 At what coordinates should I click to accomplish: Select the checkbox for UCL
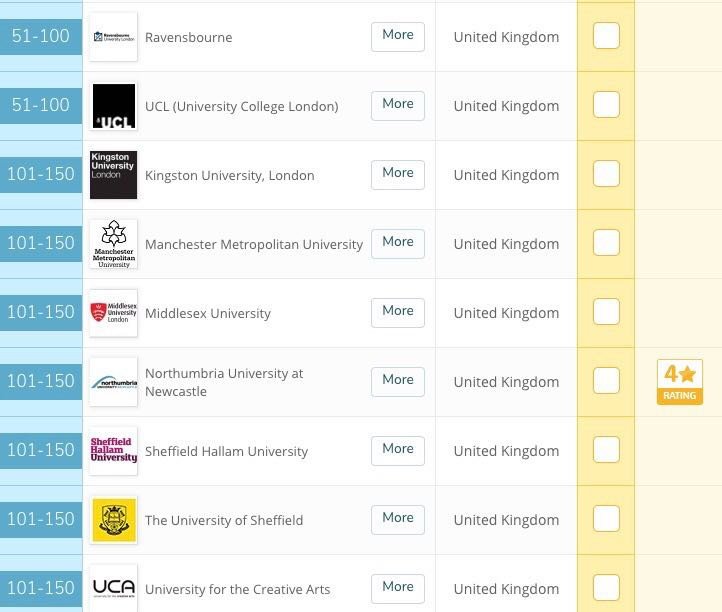(606, 105)
